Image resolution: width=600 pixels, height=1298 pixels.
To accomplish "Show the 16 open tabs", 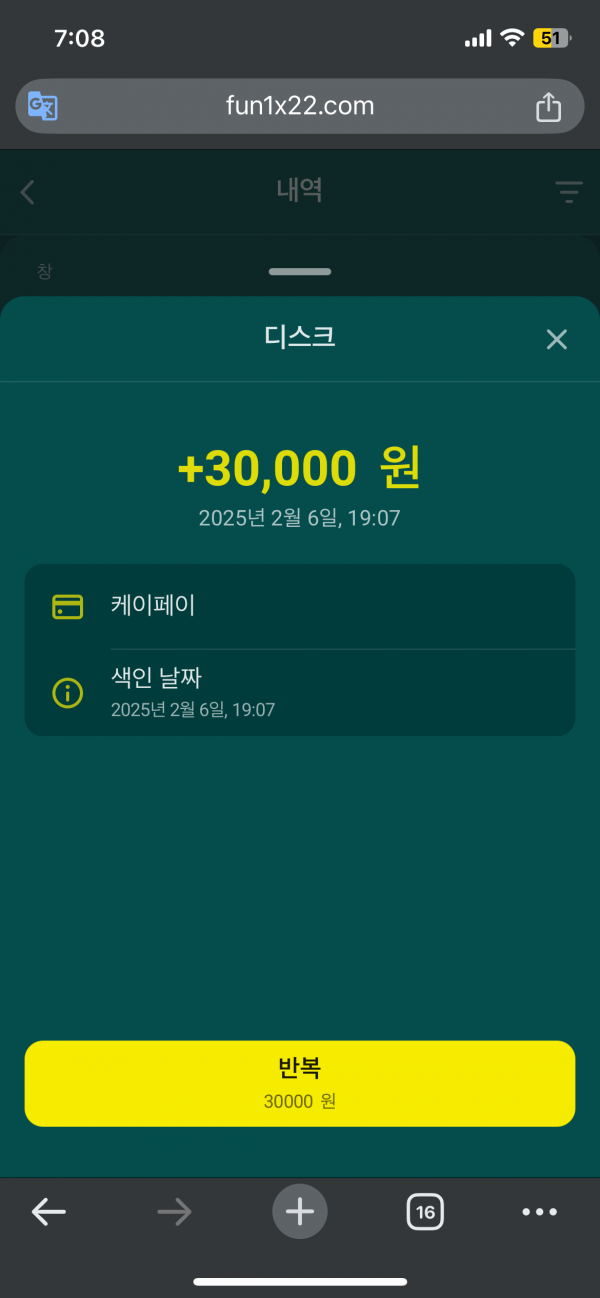I will [425, 1212].
